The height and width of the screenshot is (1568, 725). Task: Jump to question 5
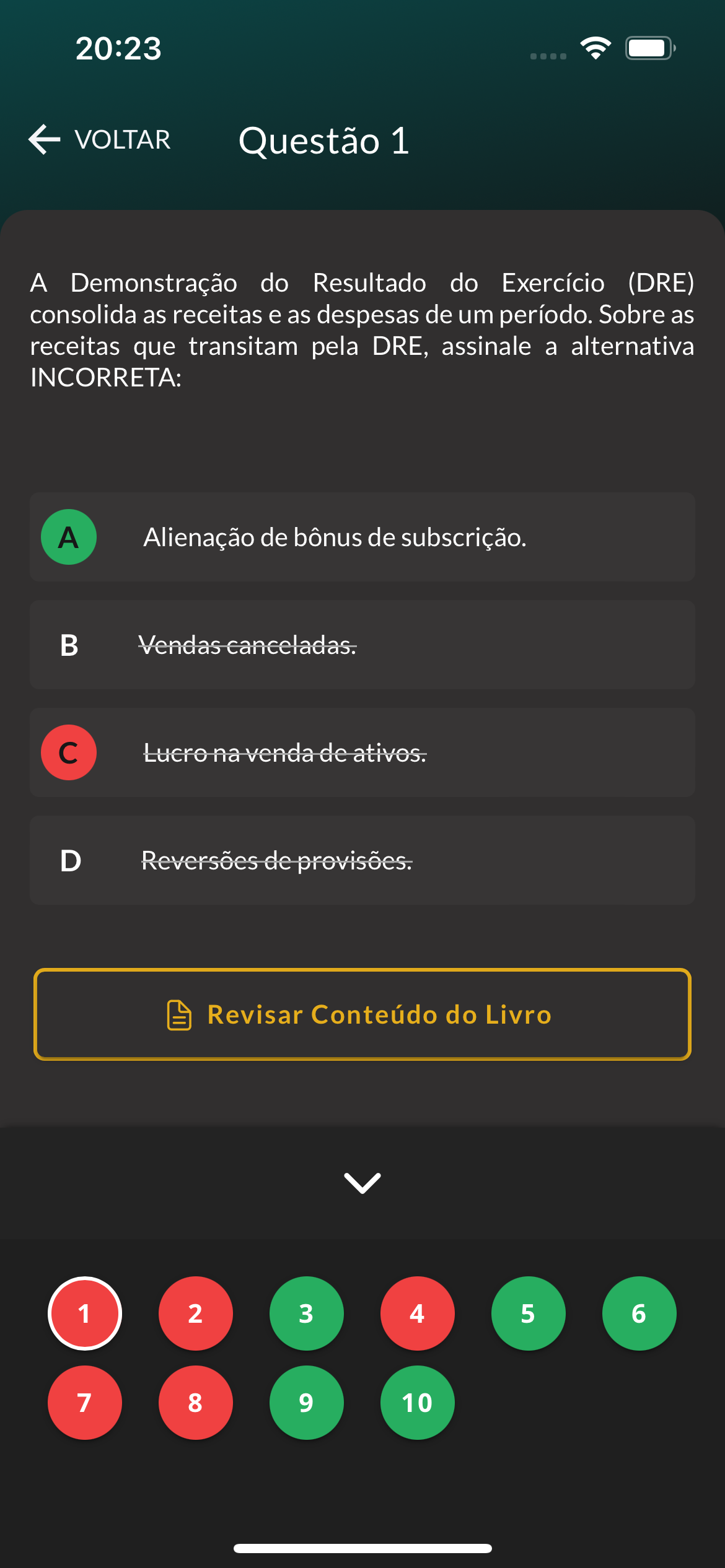coord(528,1313)
